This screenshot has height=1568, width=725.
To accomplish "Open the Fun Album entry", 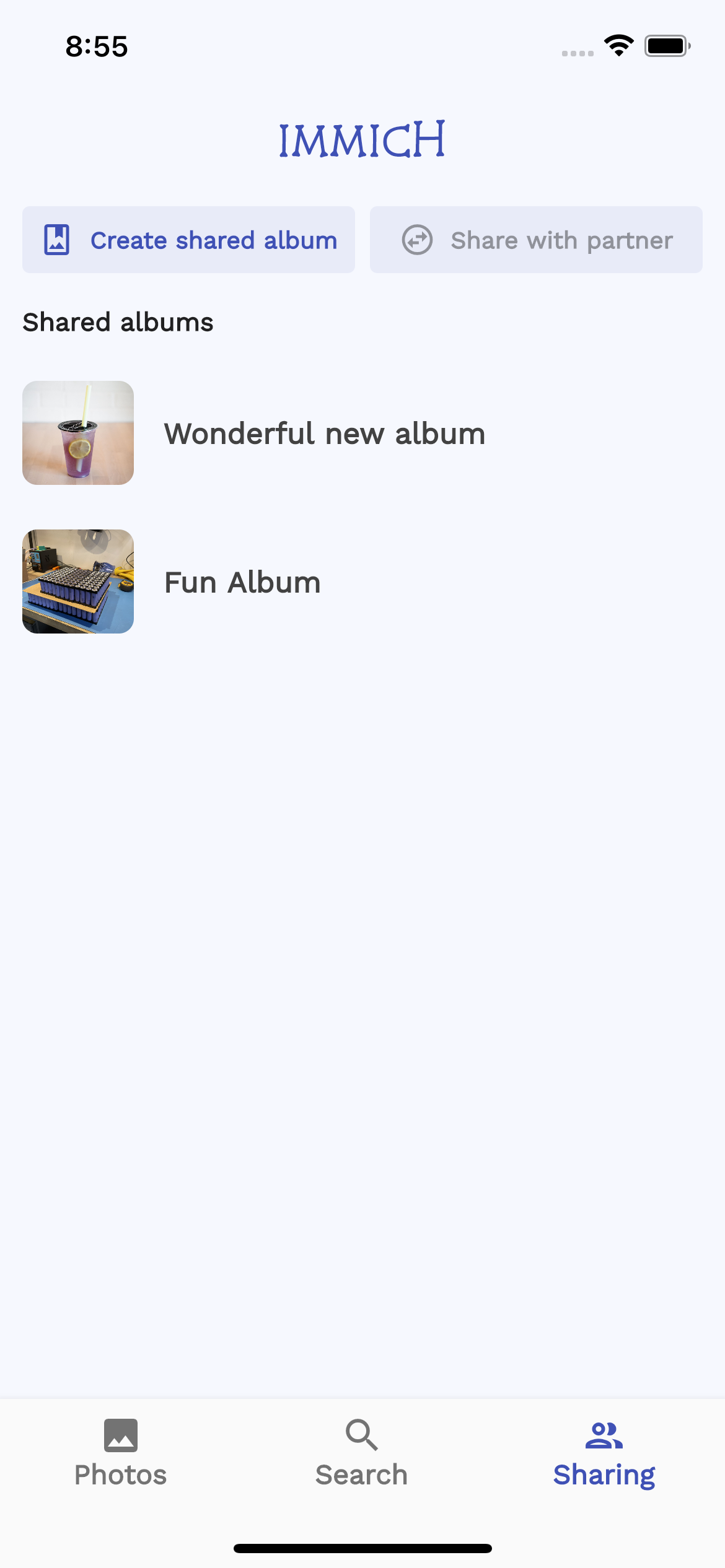I will pos(242,581).
